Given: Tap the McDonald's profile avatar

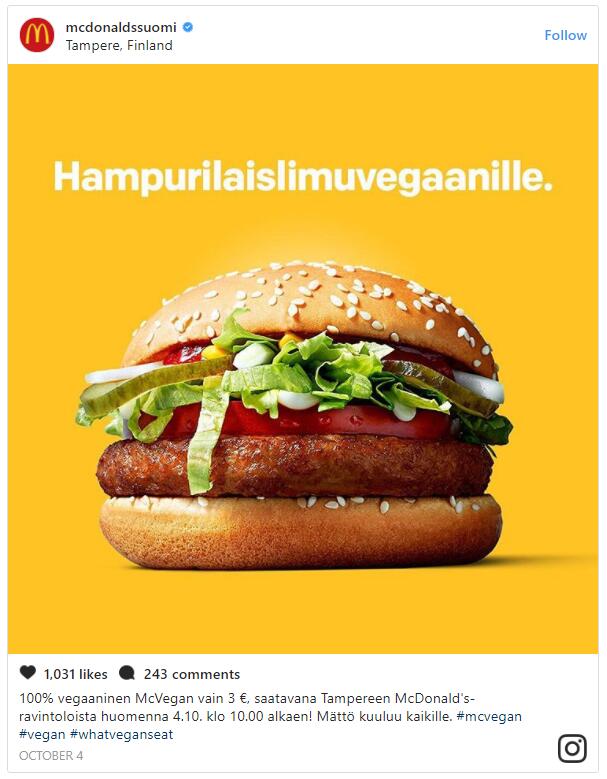Looking at the screenshot, I should 37,35.
